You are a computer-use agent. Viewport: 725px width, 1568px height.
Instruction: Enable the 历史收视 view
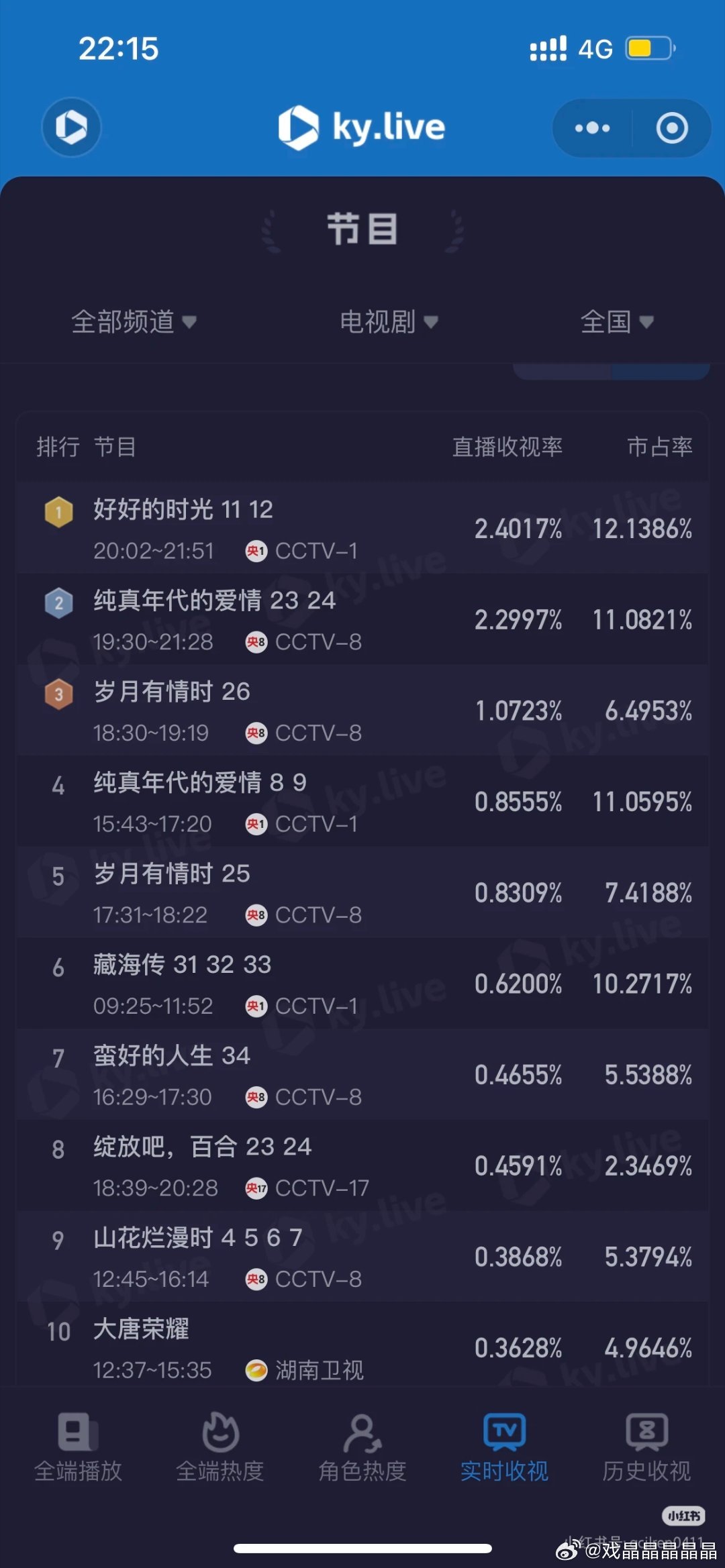(645, 1449)
